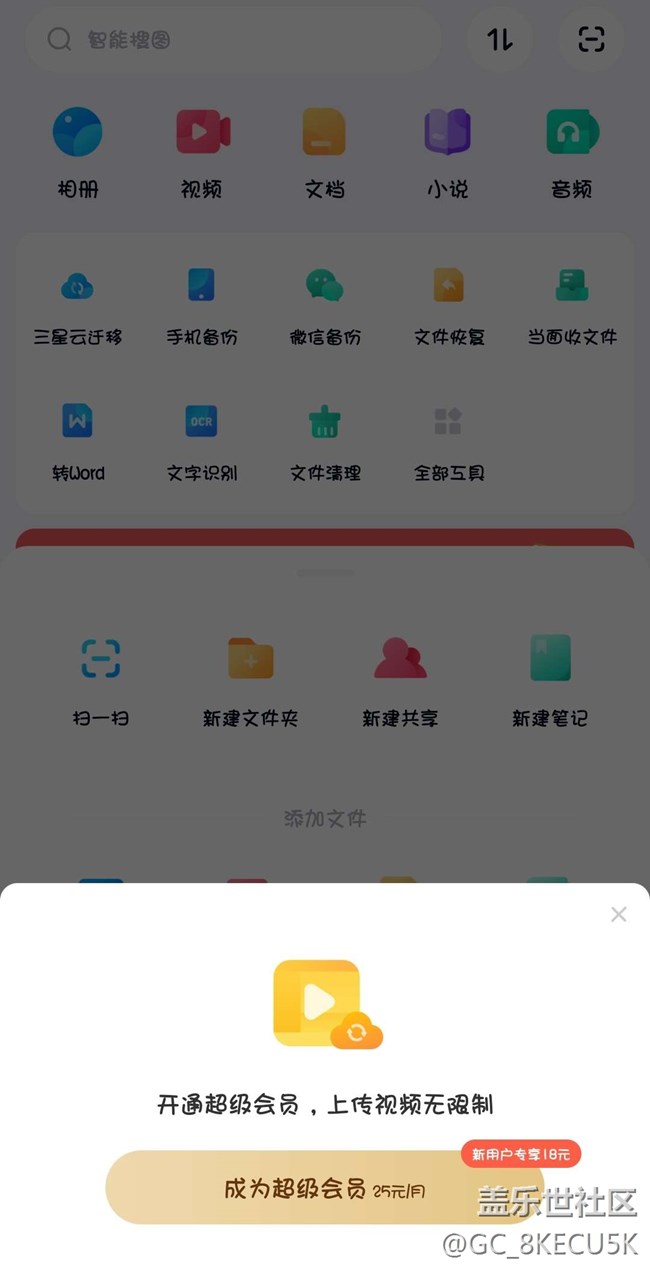Open the 小说 novels category
The image size is (650, 1278).
pos(447,152)
